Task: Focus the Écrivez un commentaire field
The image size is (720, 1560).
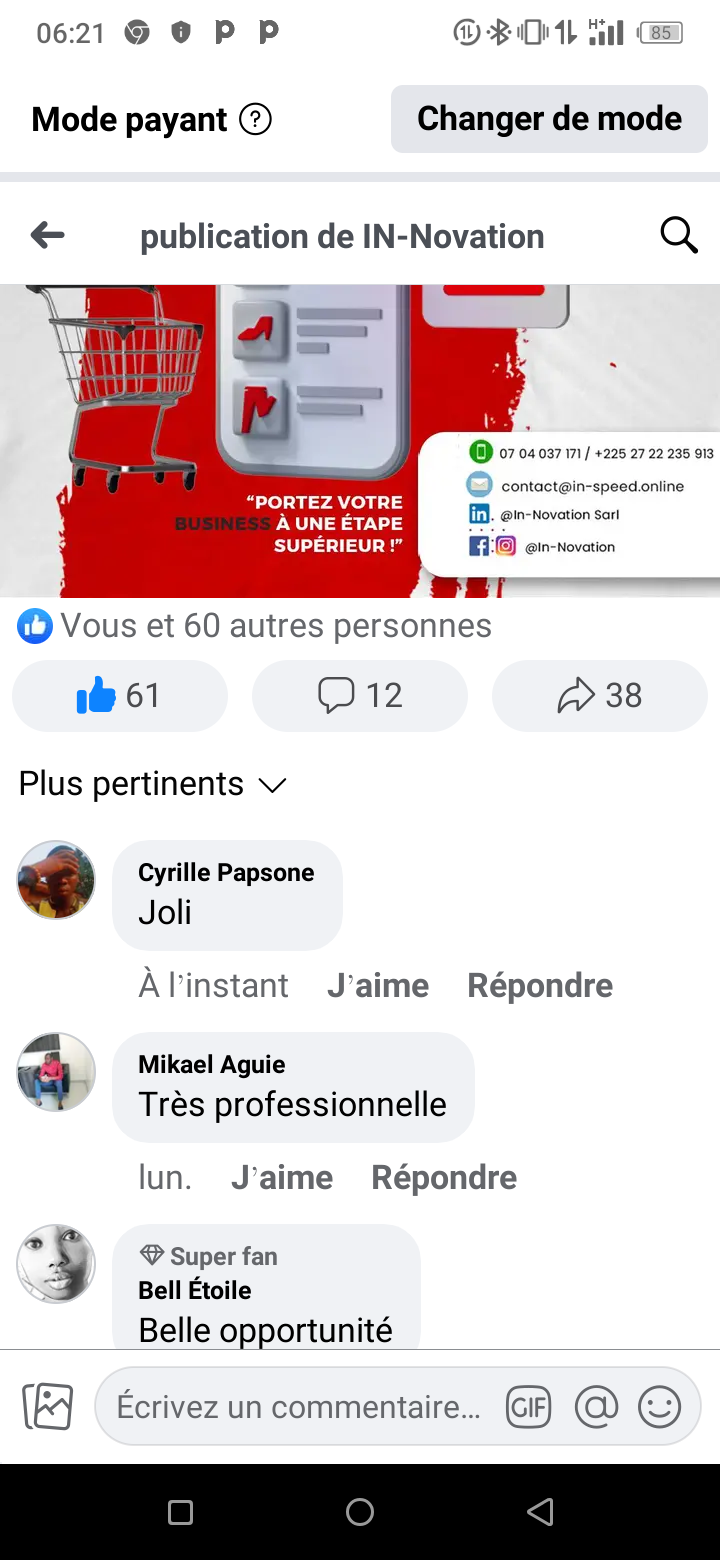Action: point(298,1407)
